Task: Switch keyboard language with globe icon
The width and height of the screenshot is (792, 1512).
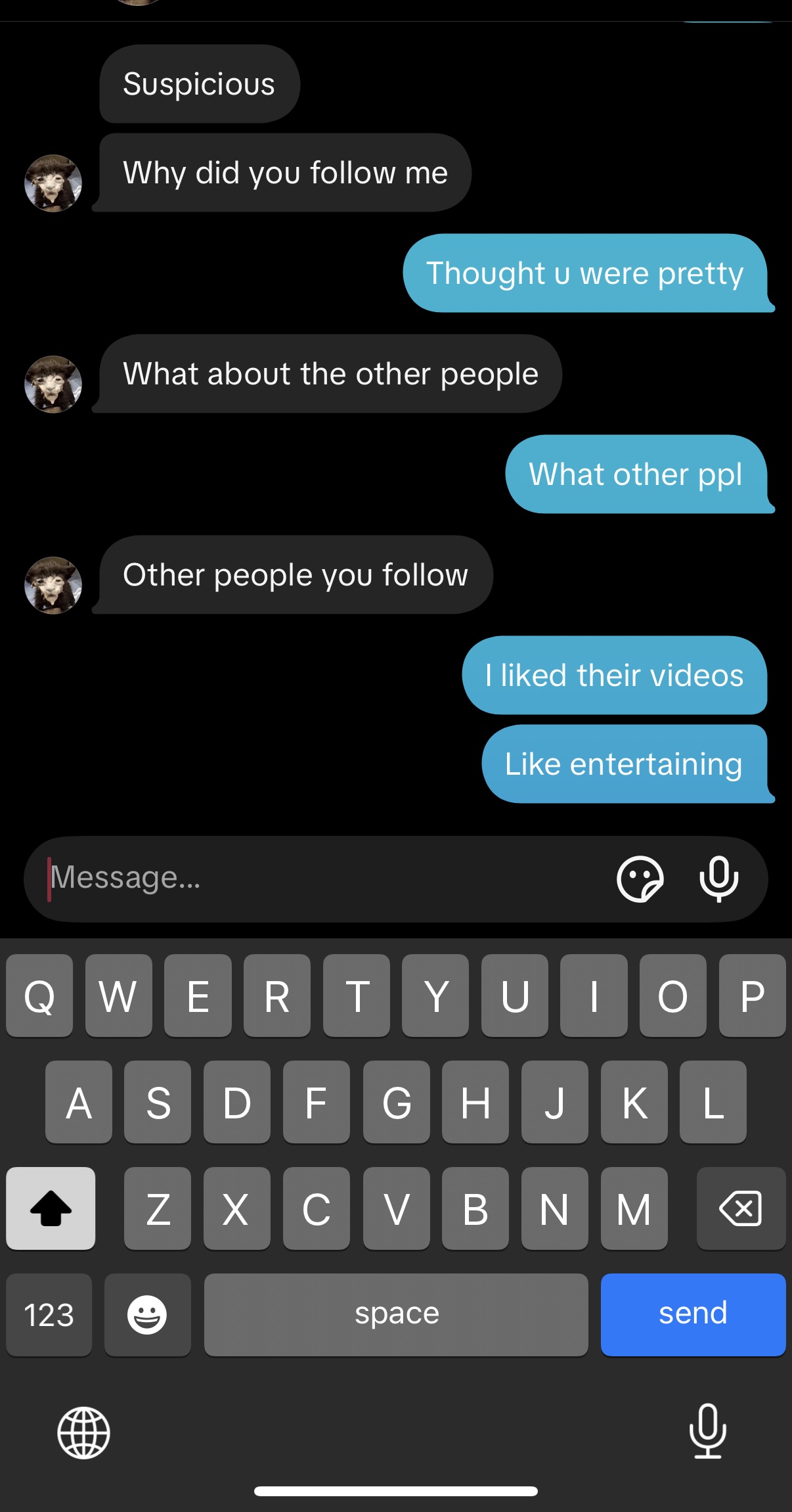Action: (x=83, y=1432)
